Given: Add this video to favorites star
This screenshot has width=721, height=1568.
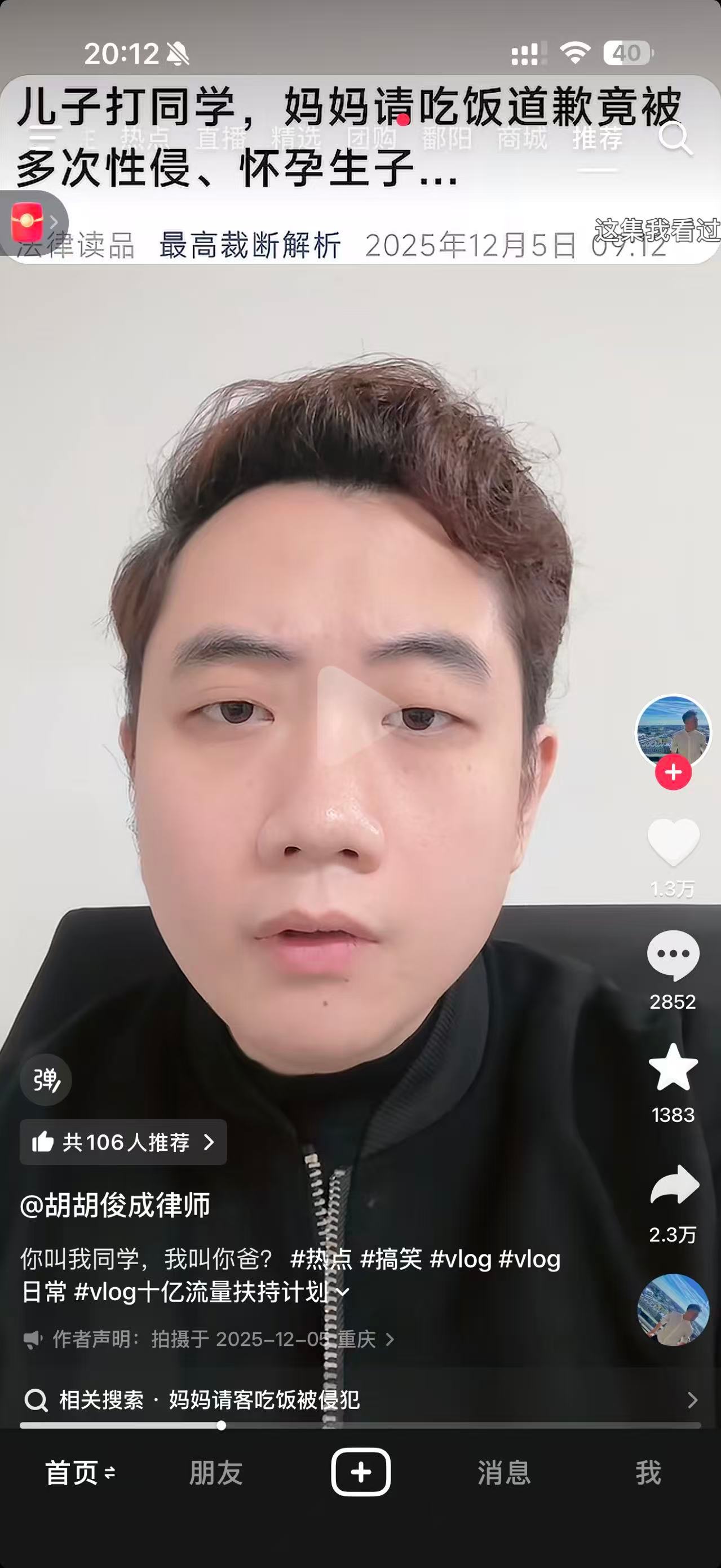Looking at the screenshot, I should point(673,1068).
